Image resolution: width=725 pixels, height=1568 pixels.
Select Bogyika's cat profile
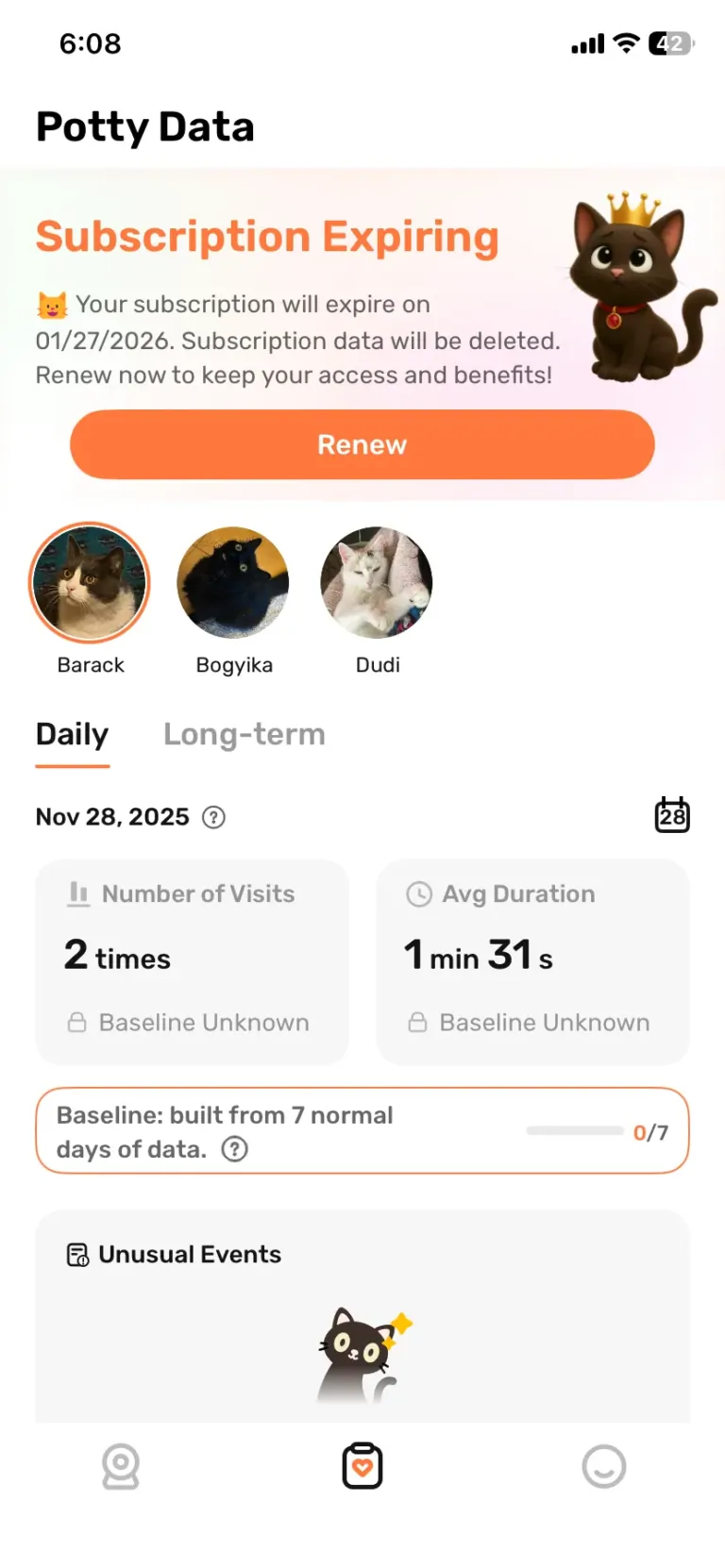tap(233, 583)
